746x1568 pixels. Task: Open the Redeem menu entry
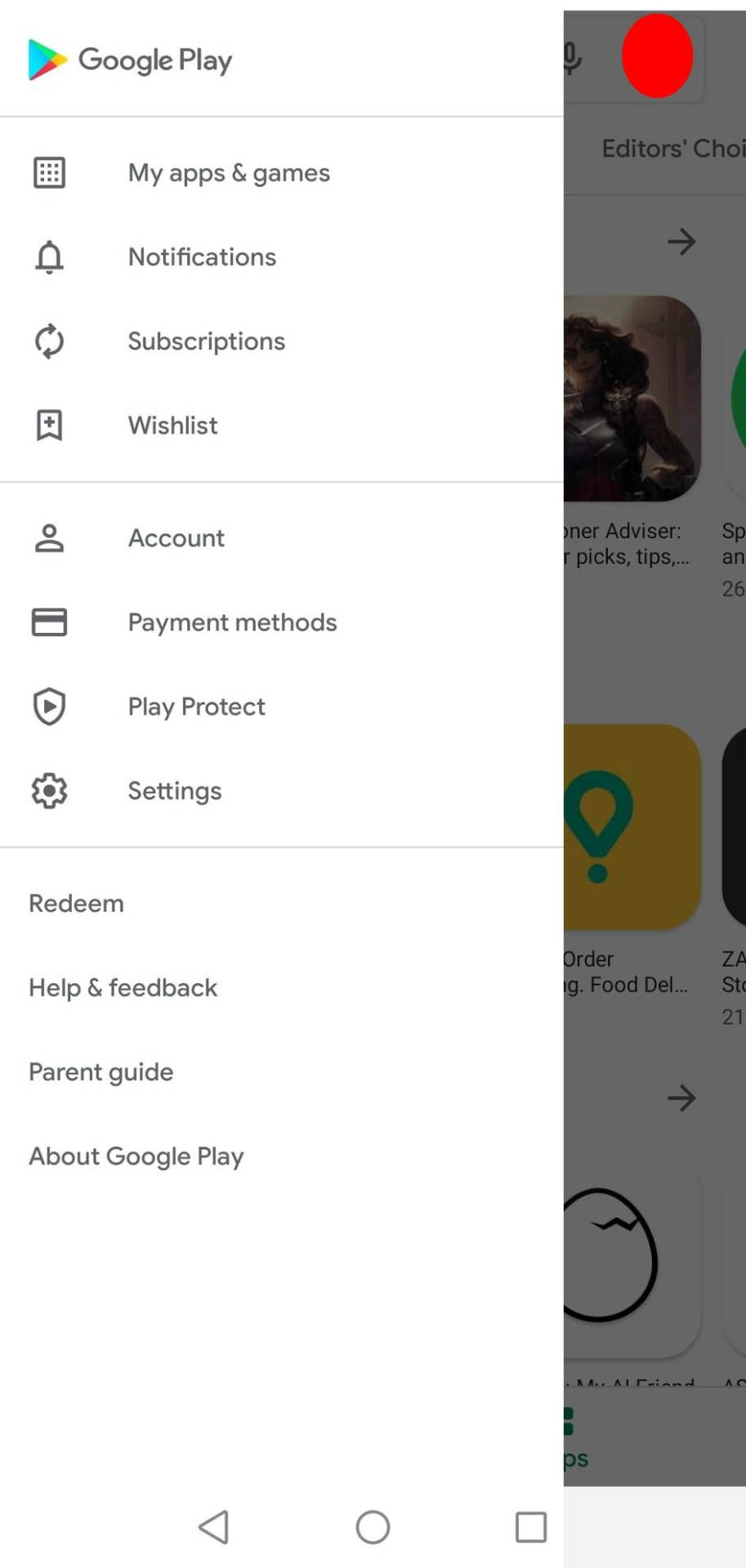coord(75,902)
